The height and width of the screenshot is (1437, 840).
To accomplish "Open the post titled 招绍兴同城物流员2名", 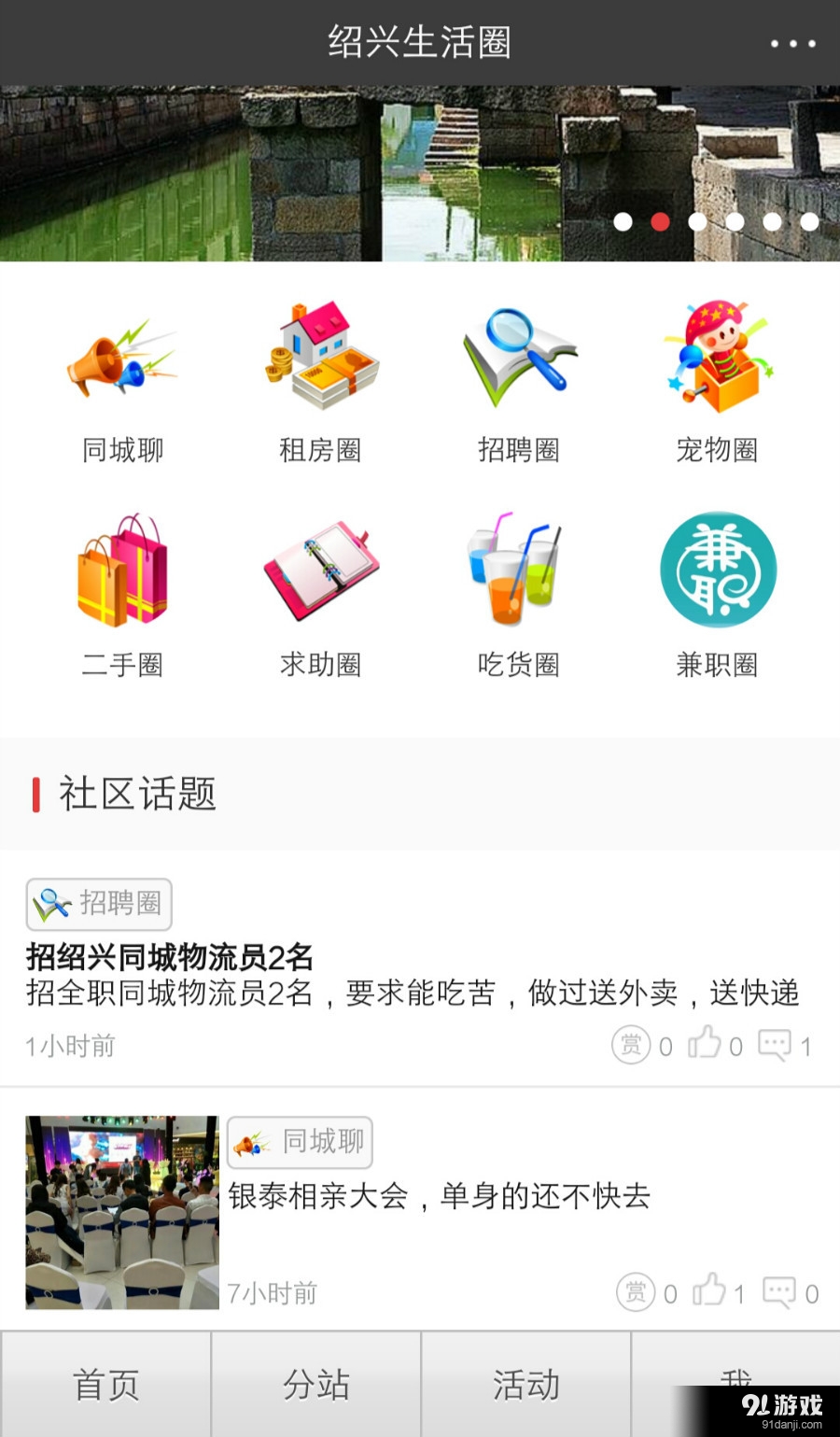I will [x=168, y=958].
